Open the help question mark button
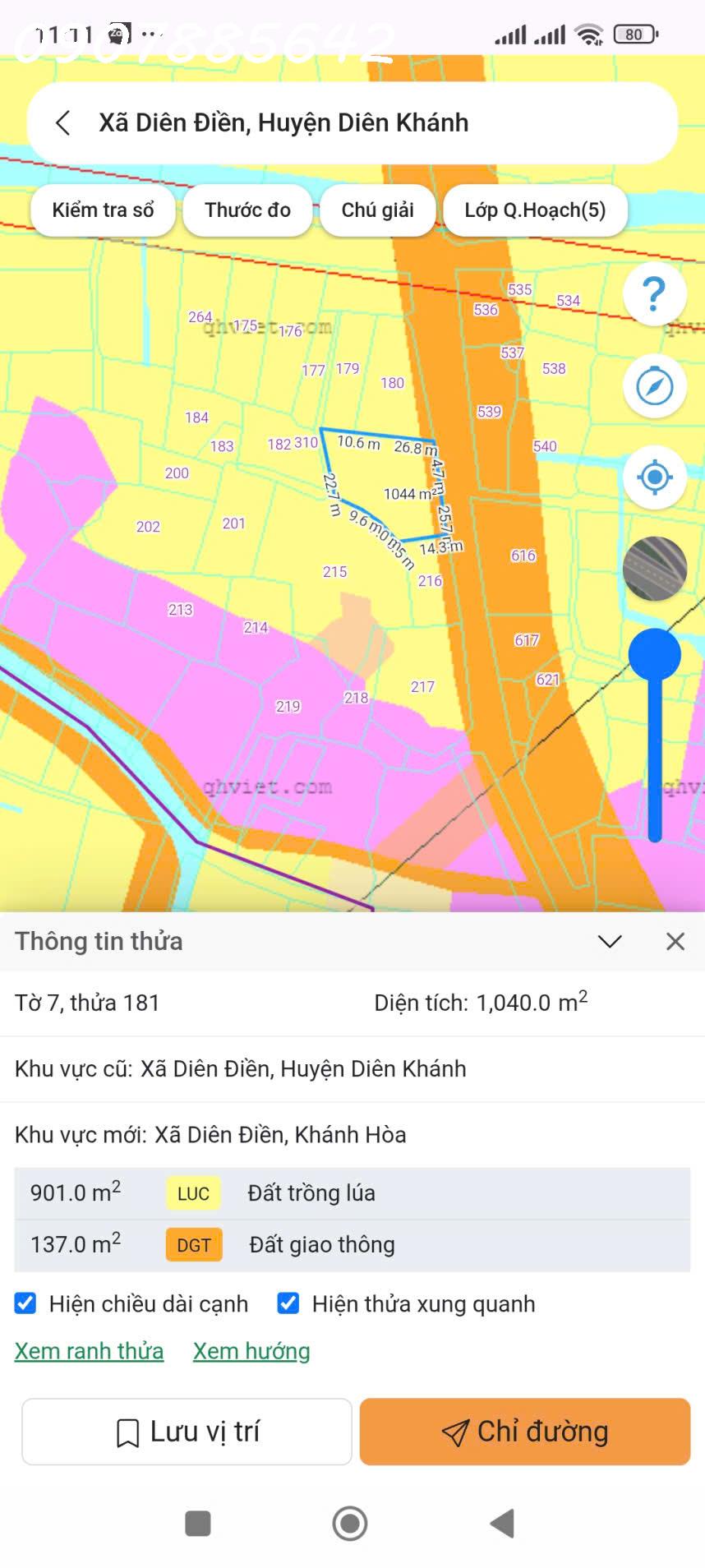The width and height of the screenshot is (705, 1568). pos(654,293)
